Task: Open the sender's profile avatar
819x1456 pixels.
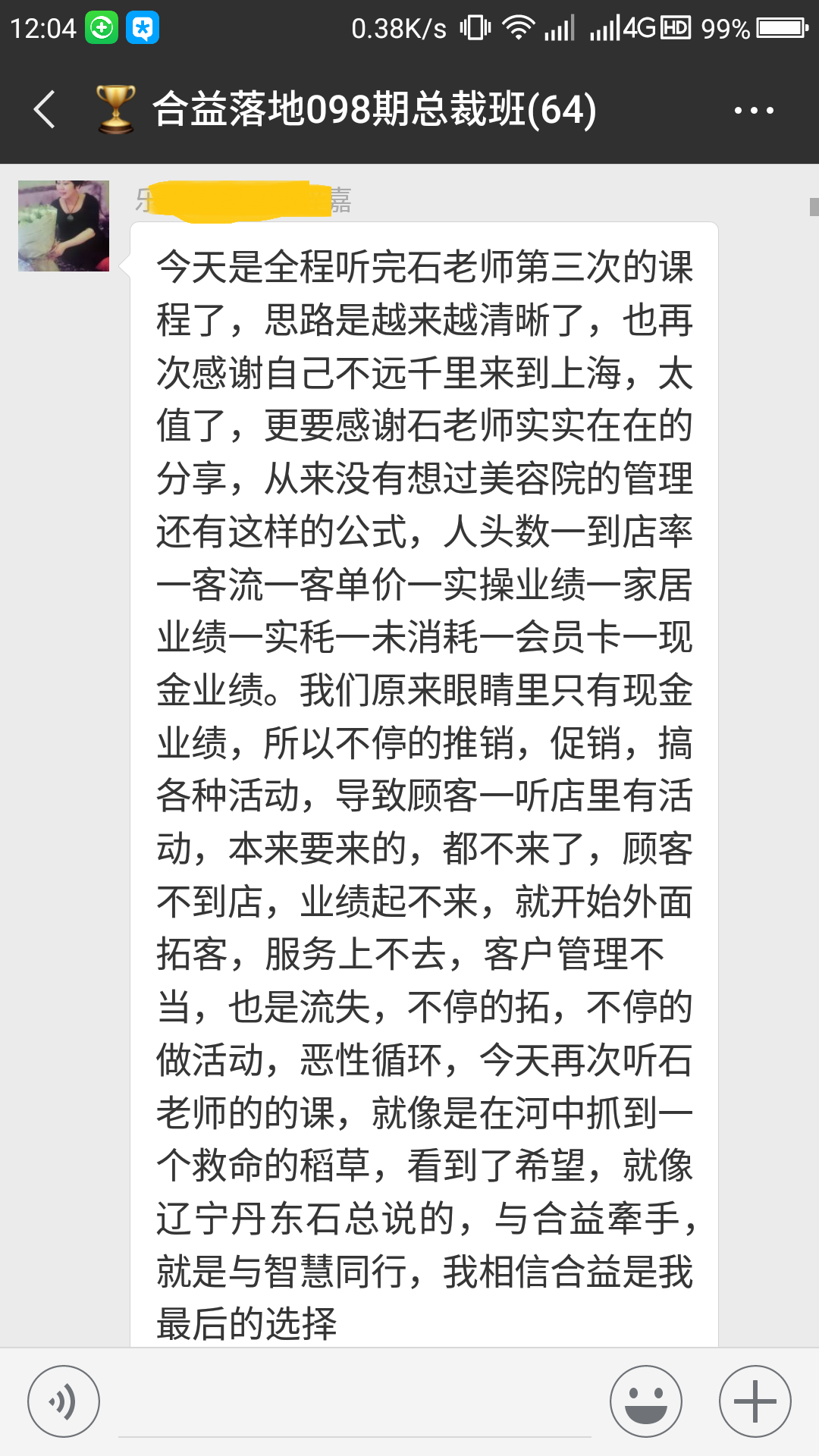Action: 64,226
